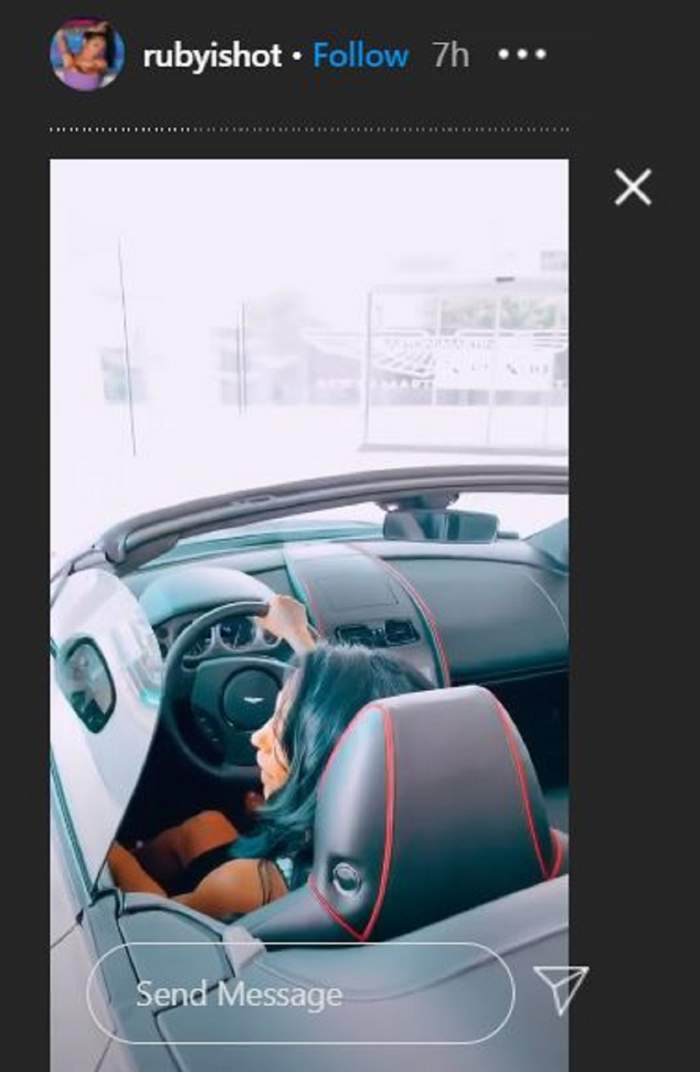Open the three-dot story options menu
The width and height of the screenshot is (700, 1072).
pos(522,55)
